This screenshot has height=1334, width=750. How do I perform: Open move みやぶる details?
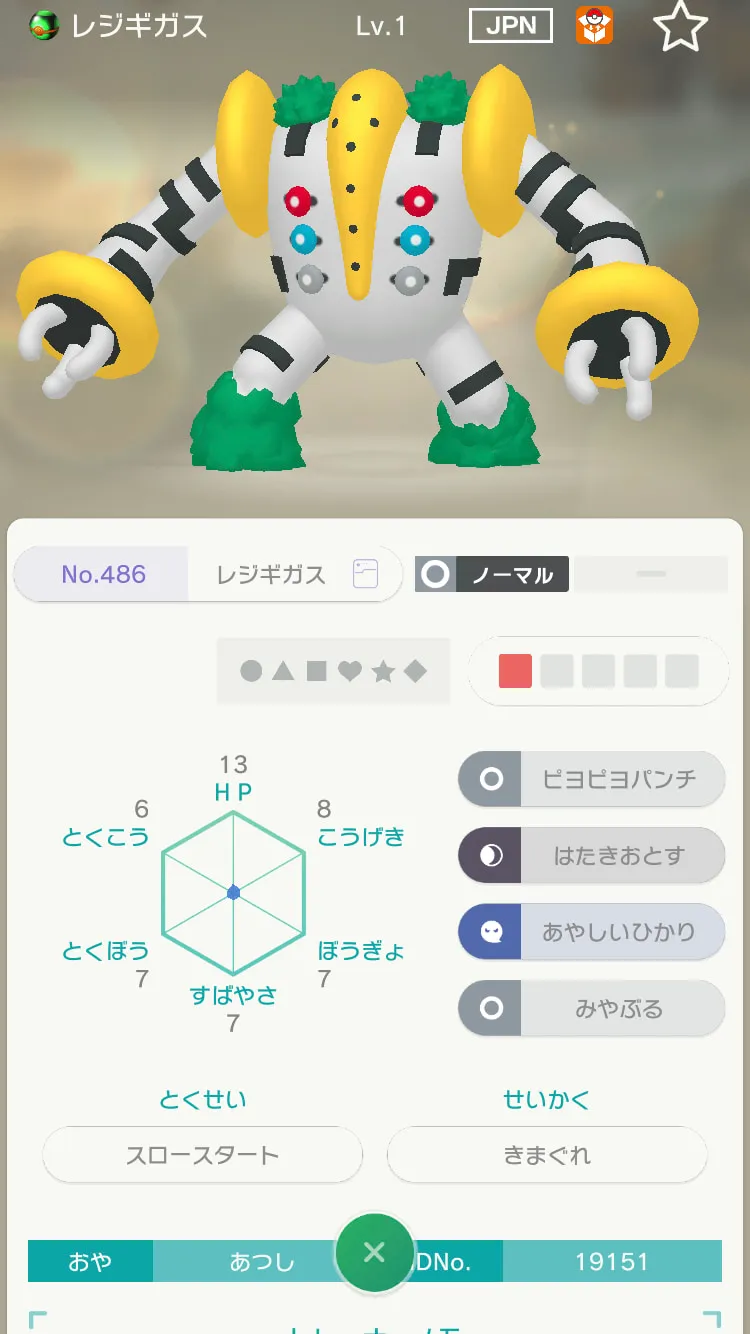(591, 1008)
